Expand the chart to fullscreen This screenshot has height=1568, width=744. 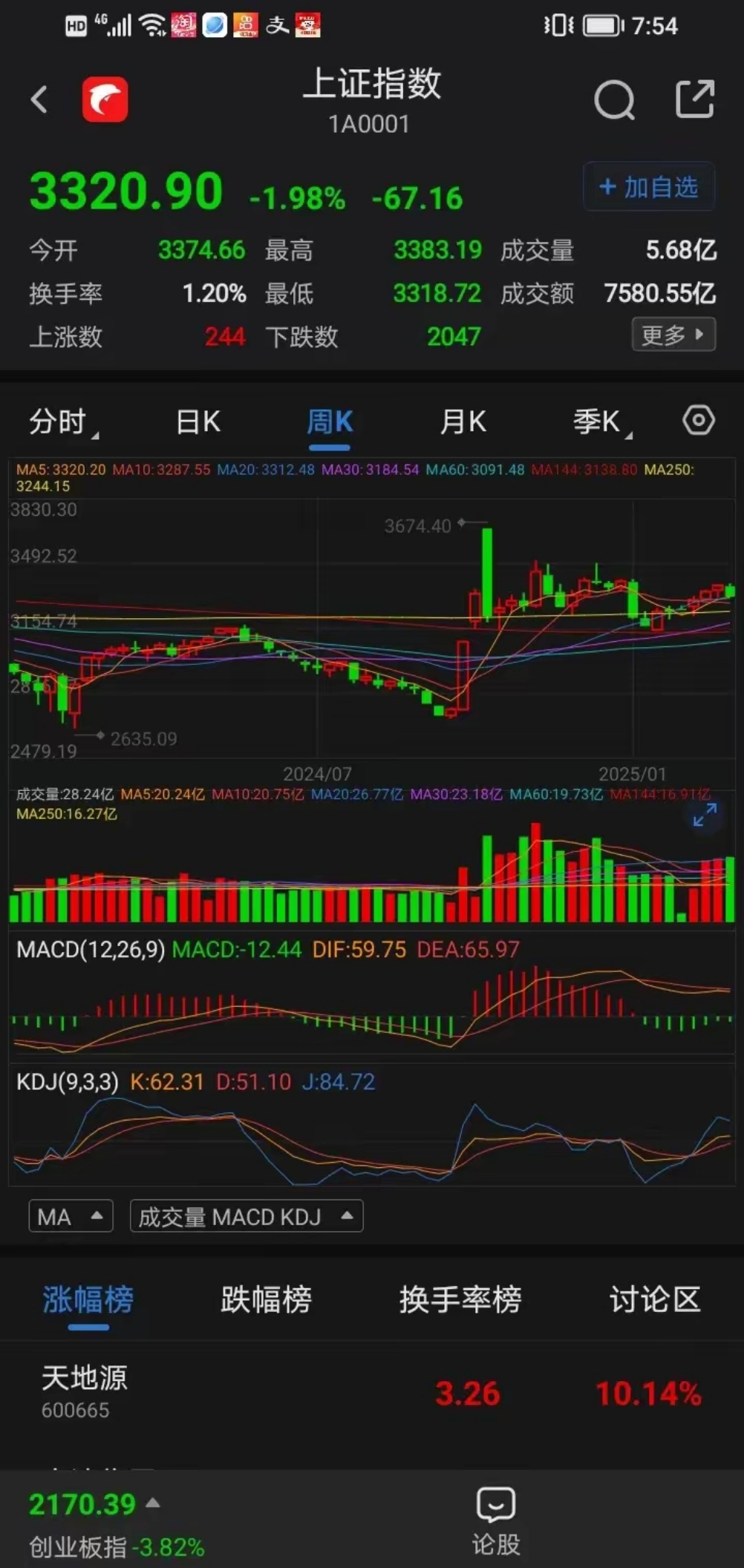[x=705, y=815]
